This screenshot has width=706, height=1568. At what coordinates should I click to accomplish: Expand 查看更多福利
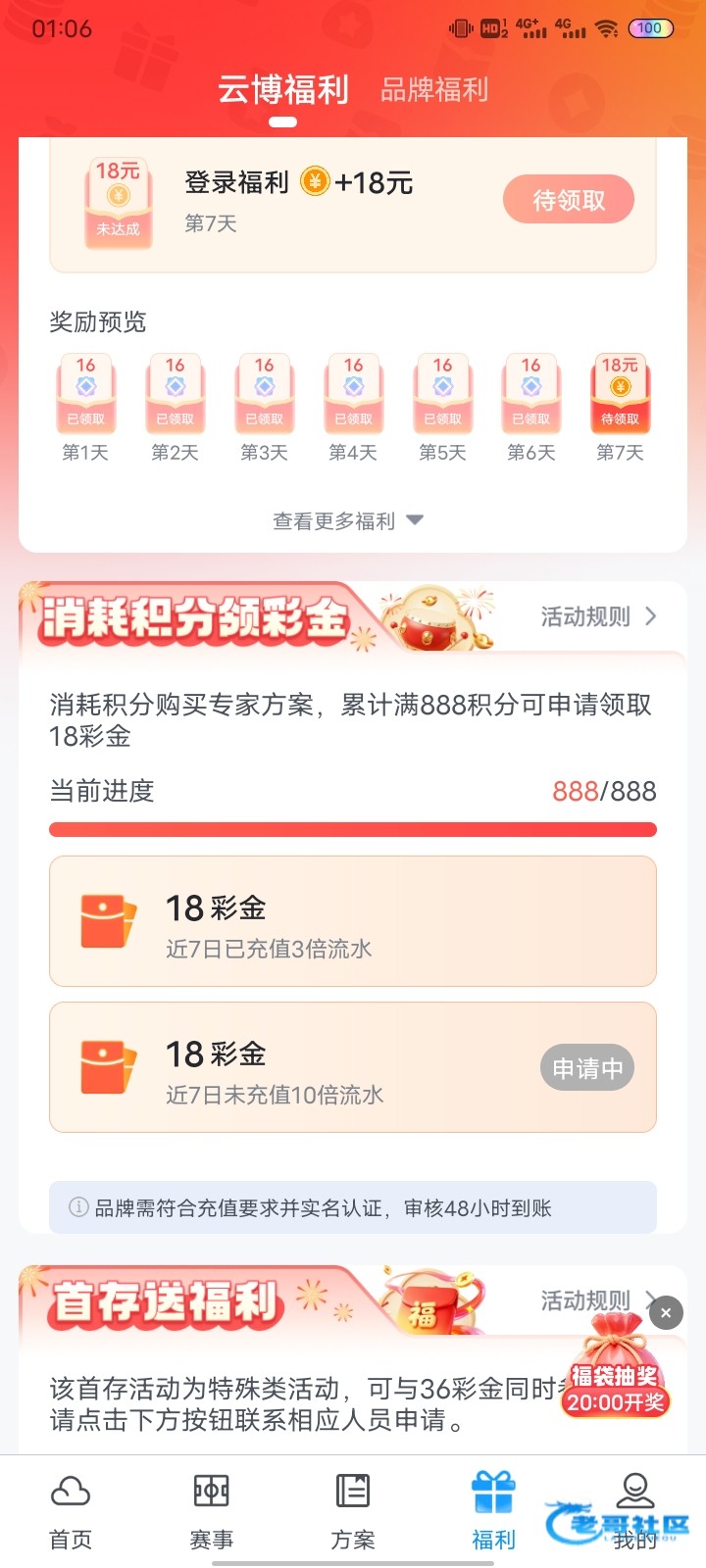point(348,521)
